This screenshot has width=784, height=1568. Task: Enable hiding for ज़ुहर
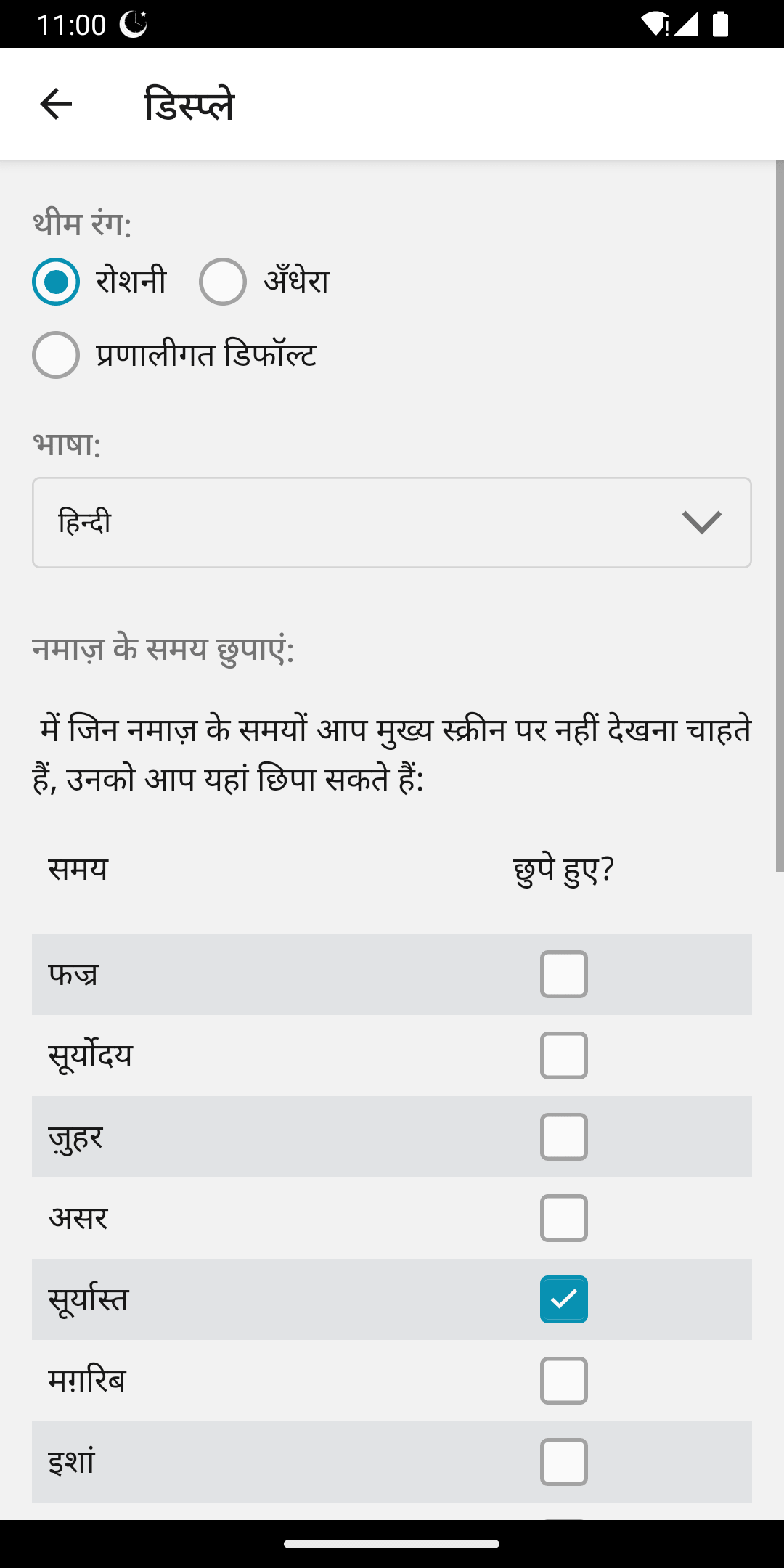click(x=563, y=1137)
